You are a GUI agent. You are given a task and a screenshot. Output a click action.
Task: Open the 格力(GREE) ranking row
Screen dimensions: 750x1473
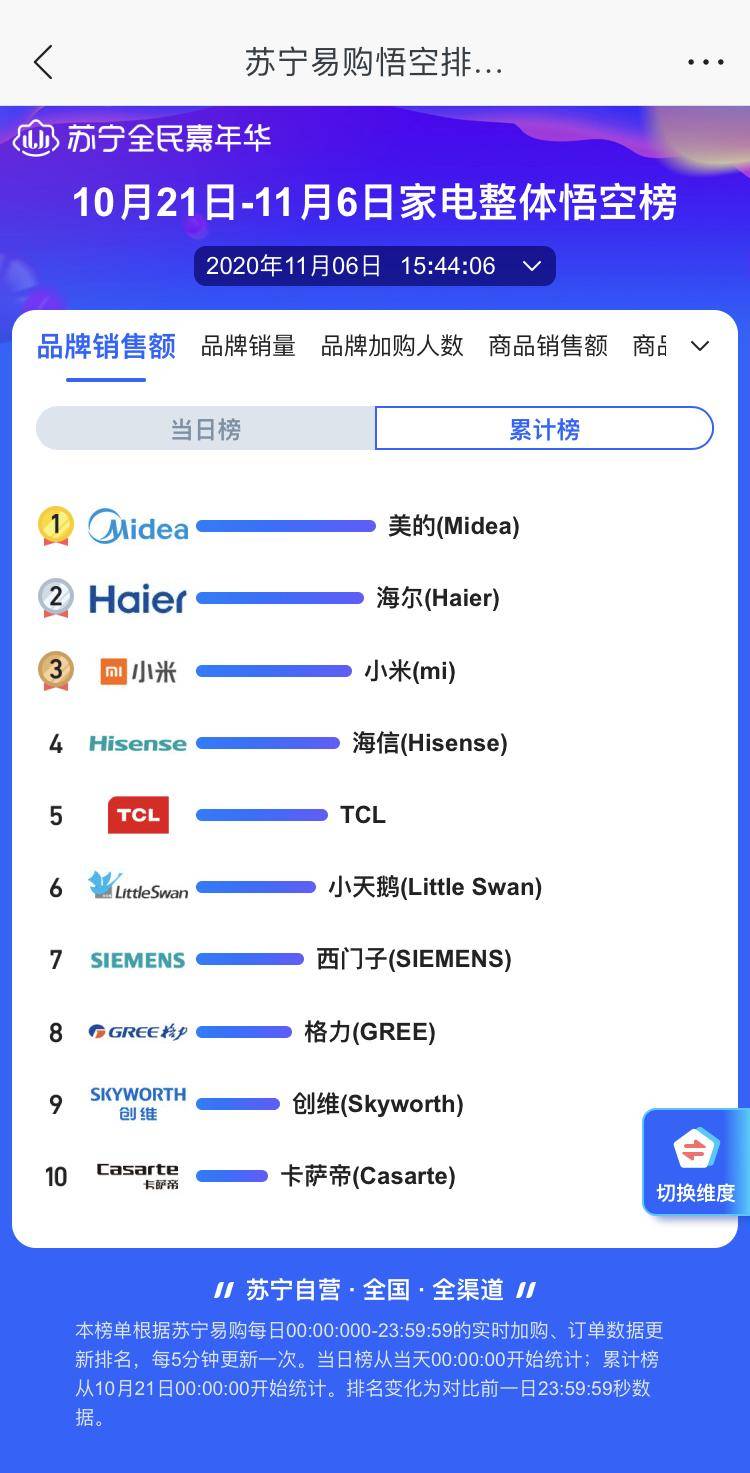(369, 1032)
